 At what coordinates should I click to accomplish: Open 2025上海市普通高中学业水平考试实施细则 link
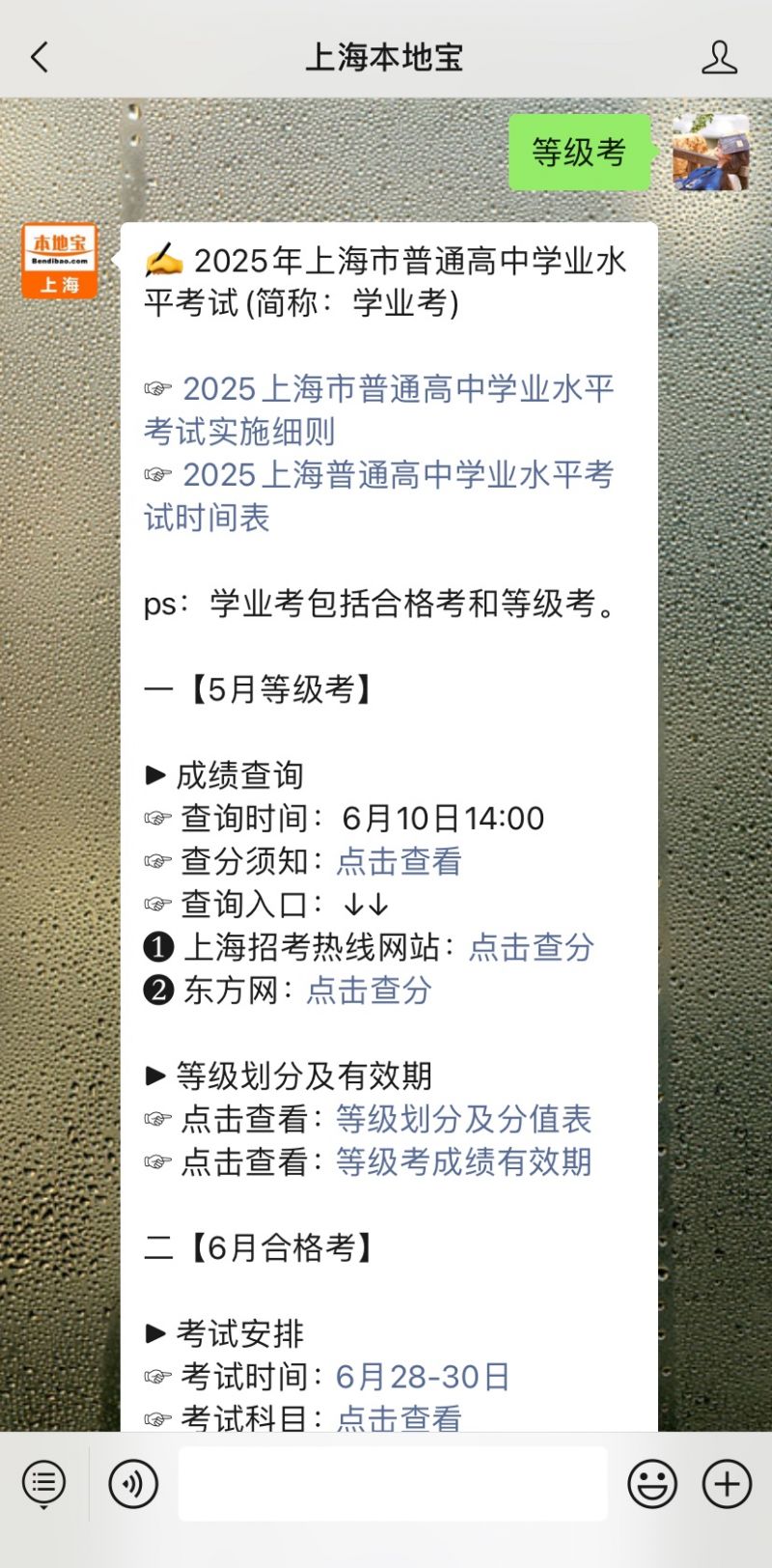coord(379,410)
